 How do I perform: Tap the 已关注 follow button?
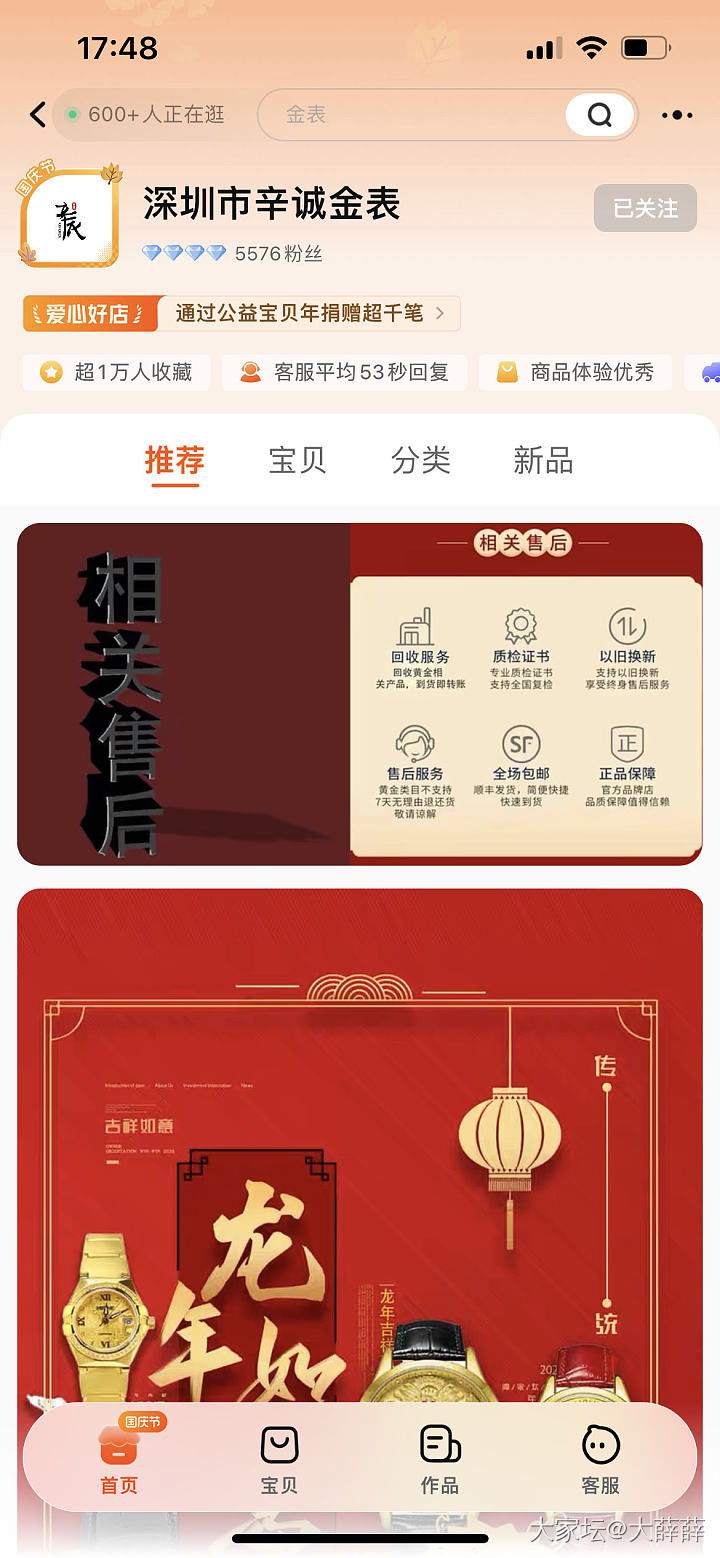point(645,208)
